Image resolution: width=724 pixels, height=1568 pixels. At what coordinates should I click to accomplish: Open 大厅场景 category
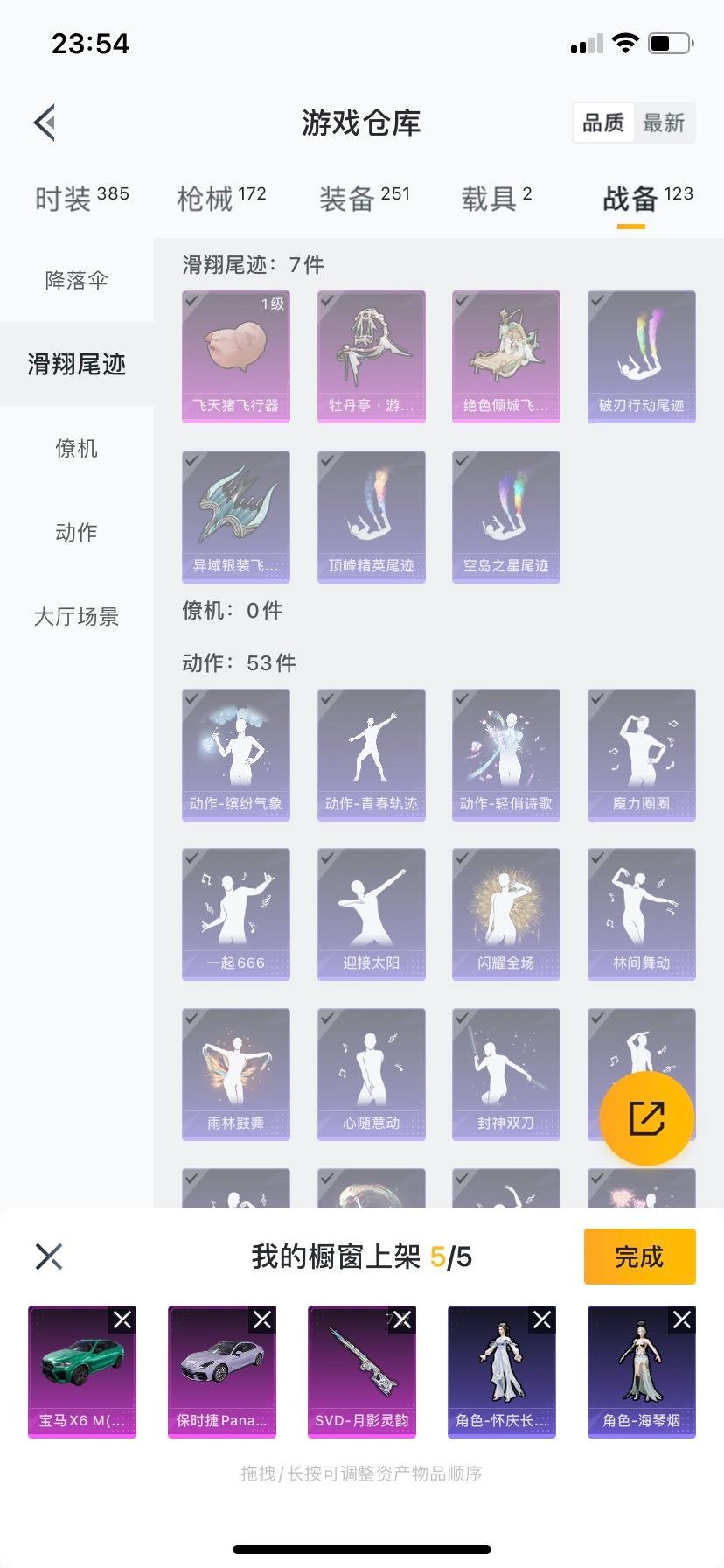pos(77,617)
